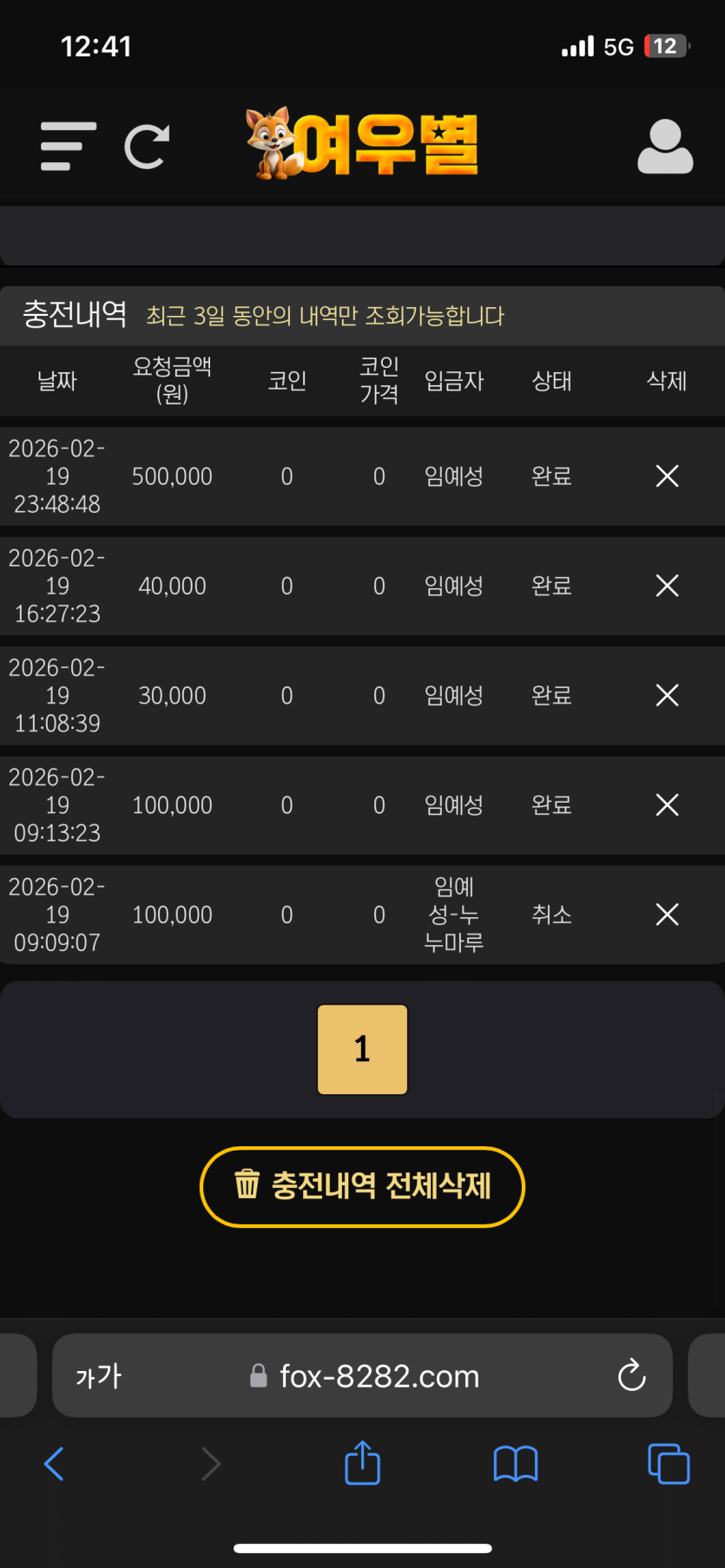Tap 충전내역 전체삭제 to delete all history
Viewport: 725px width, 1568px height.
click(362, 1186)
